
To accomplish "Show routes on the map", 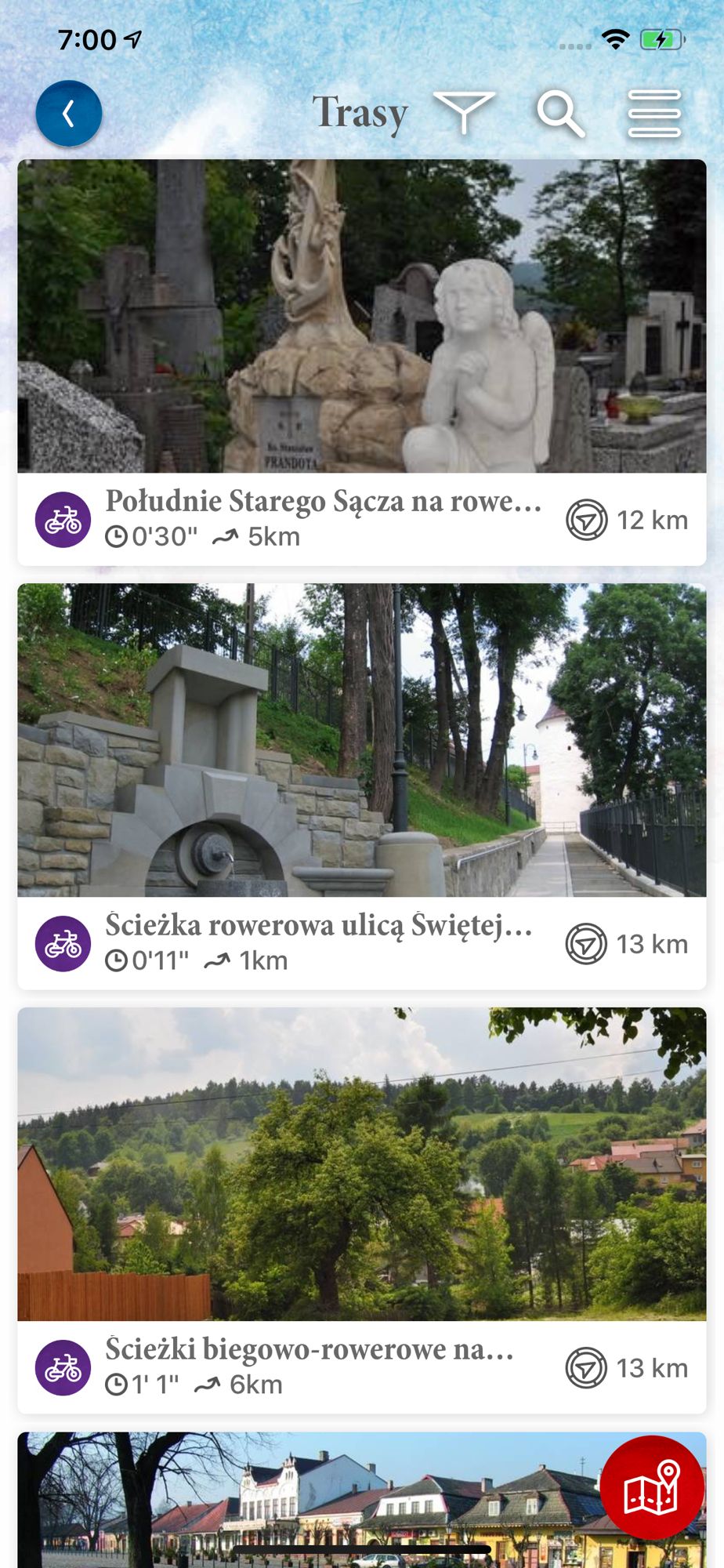I will tap(651, 1487).
